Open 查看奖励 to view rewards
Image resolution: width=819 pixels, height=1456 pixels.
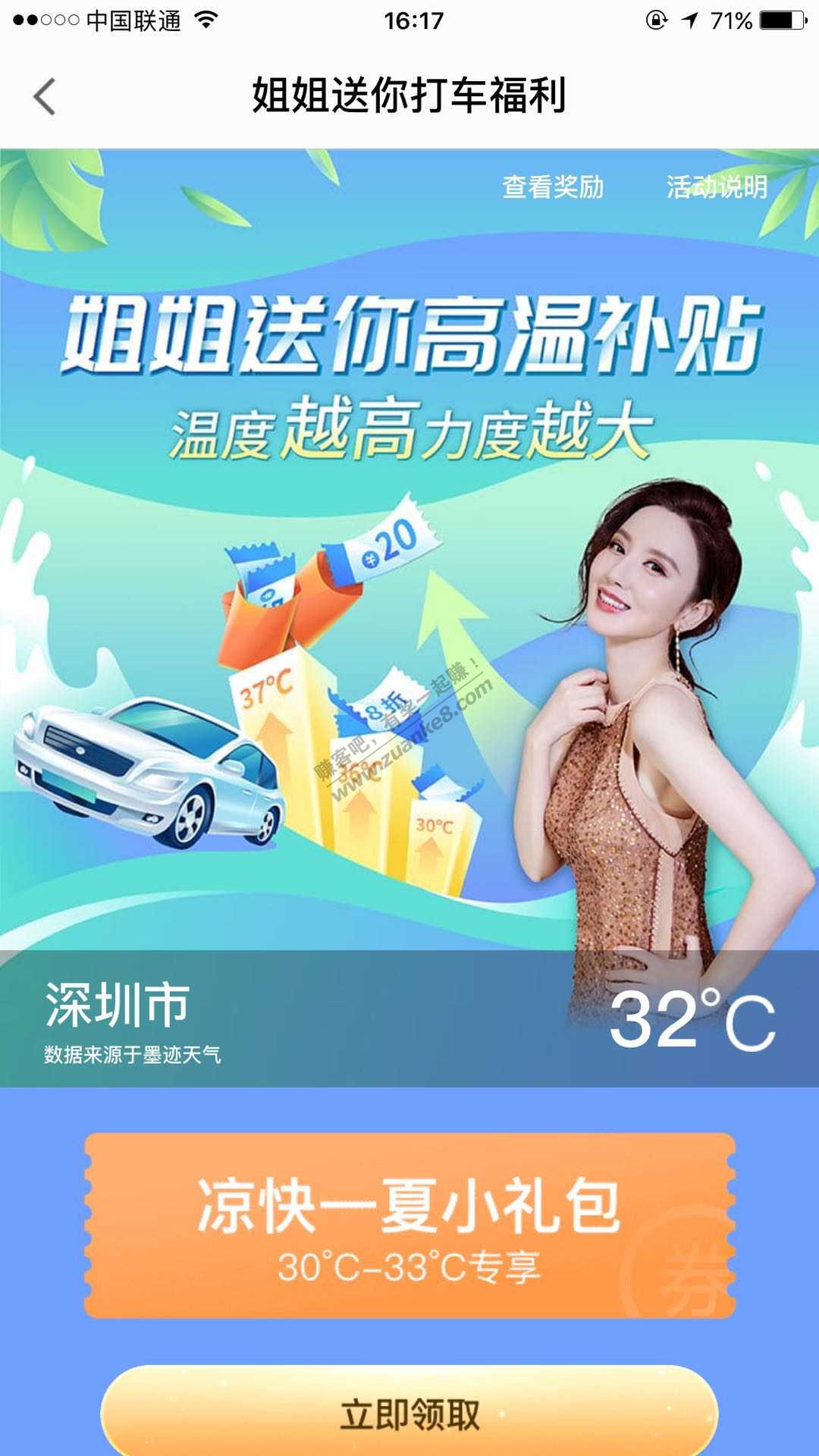point(553,187)
